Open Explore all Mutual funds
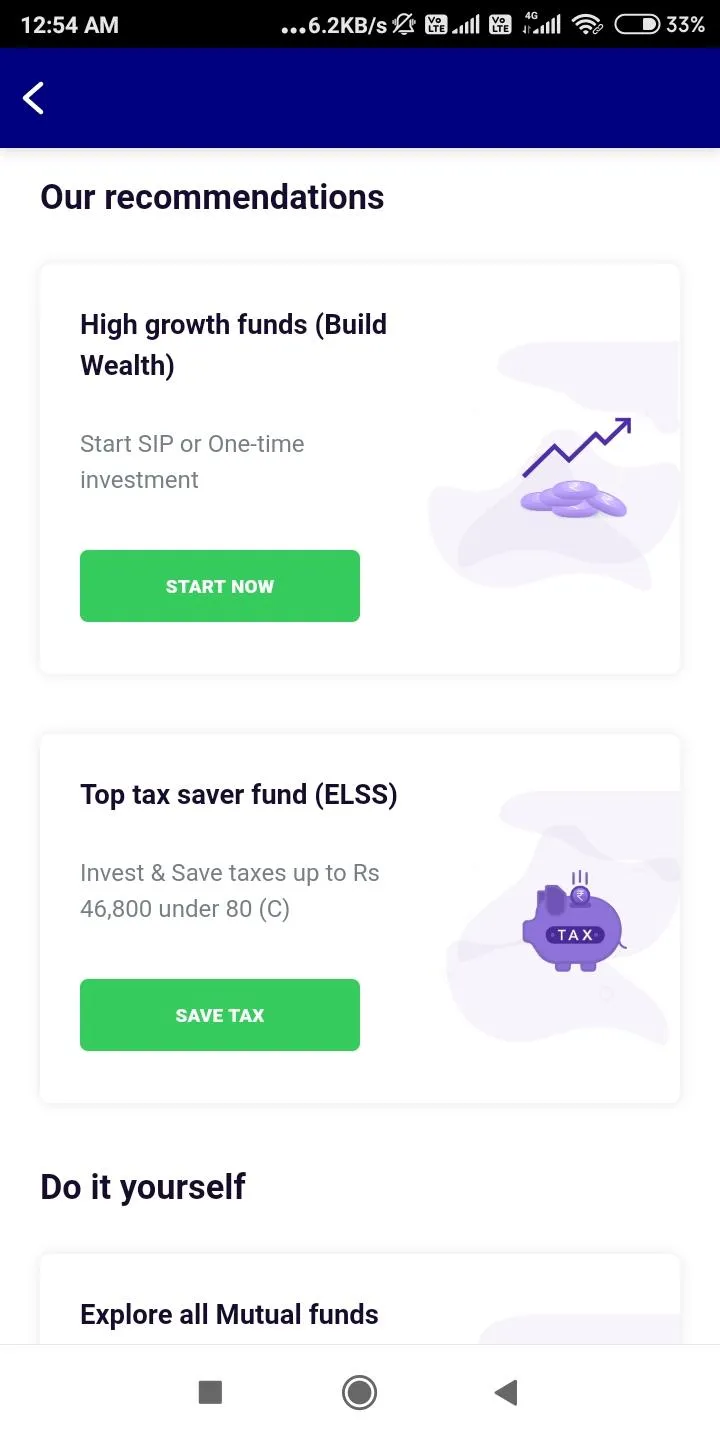Viewport: 720px width, 1440px height. [229, 1314]
